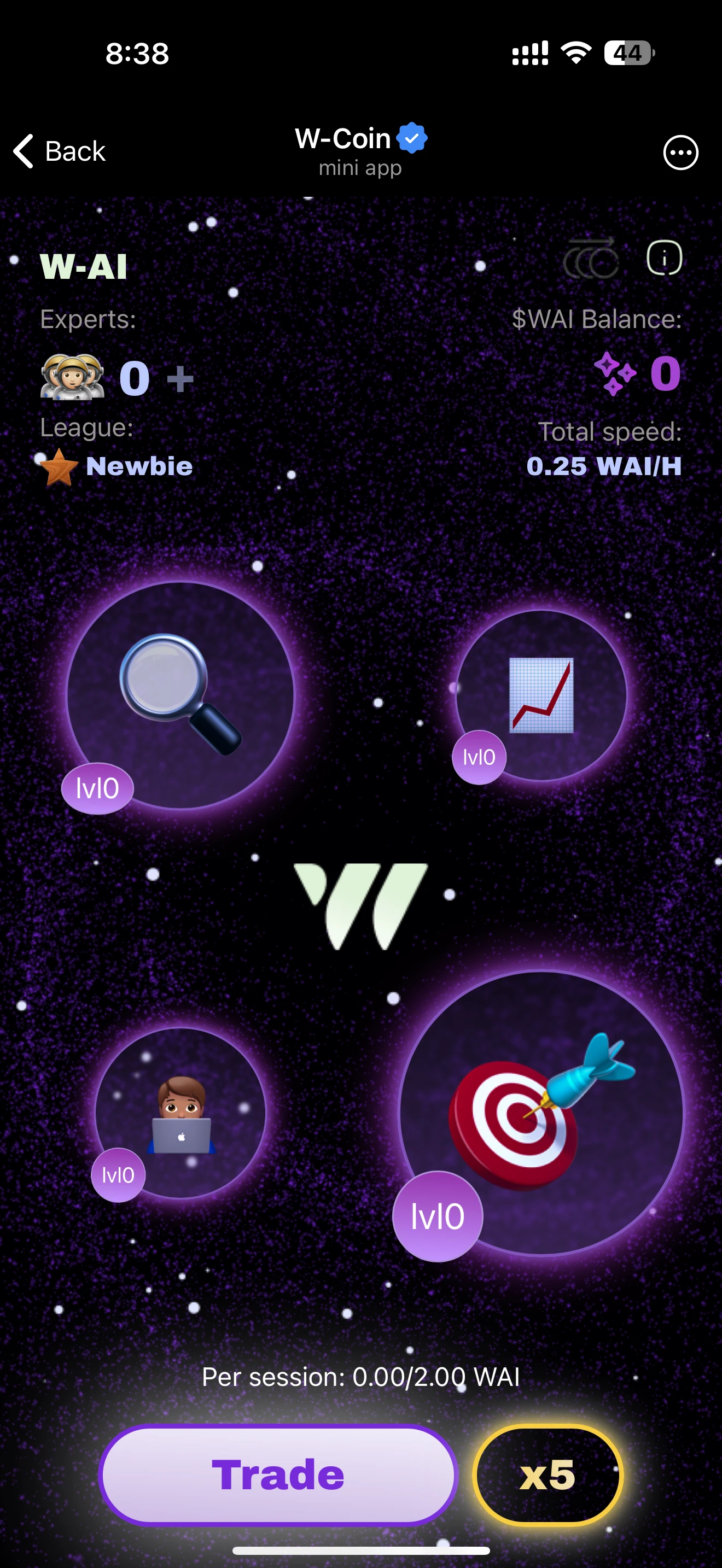Screen dimensions: 722x1568
Task: Activate the x5 multiplier
Action: click(x=548, y=1475)
